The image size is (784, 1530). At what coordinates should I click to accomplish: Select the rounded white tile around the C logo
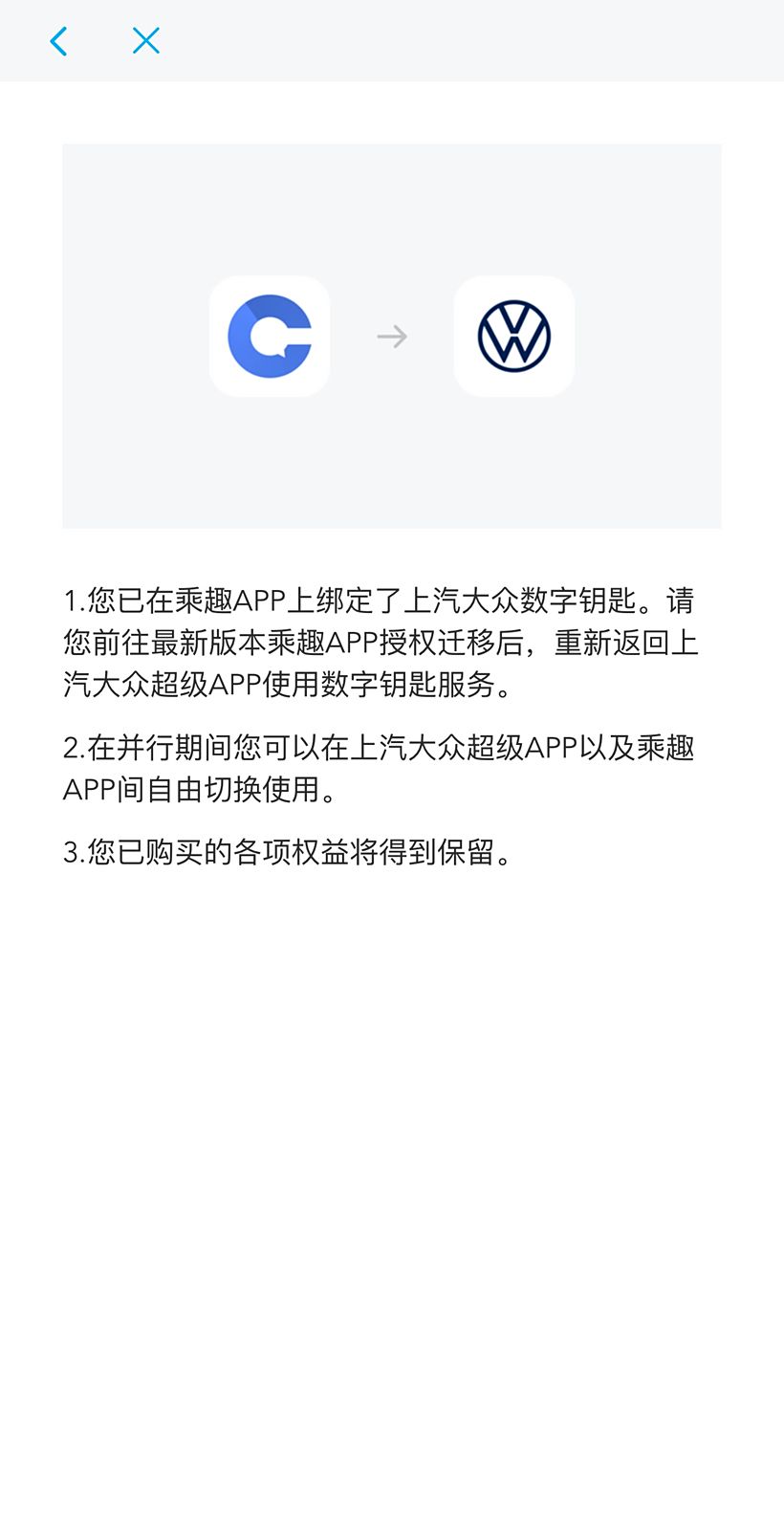269,336
